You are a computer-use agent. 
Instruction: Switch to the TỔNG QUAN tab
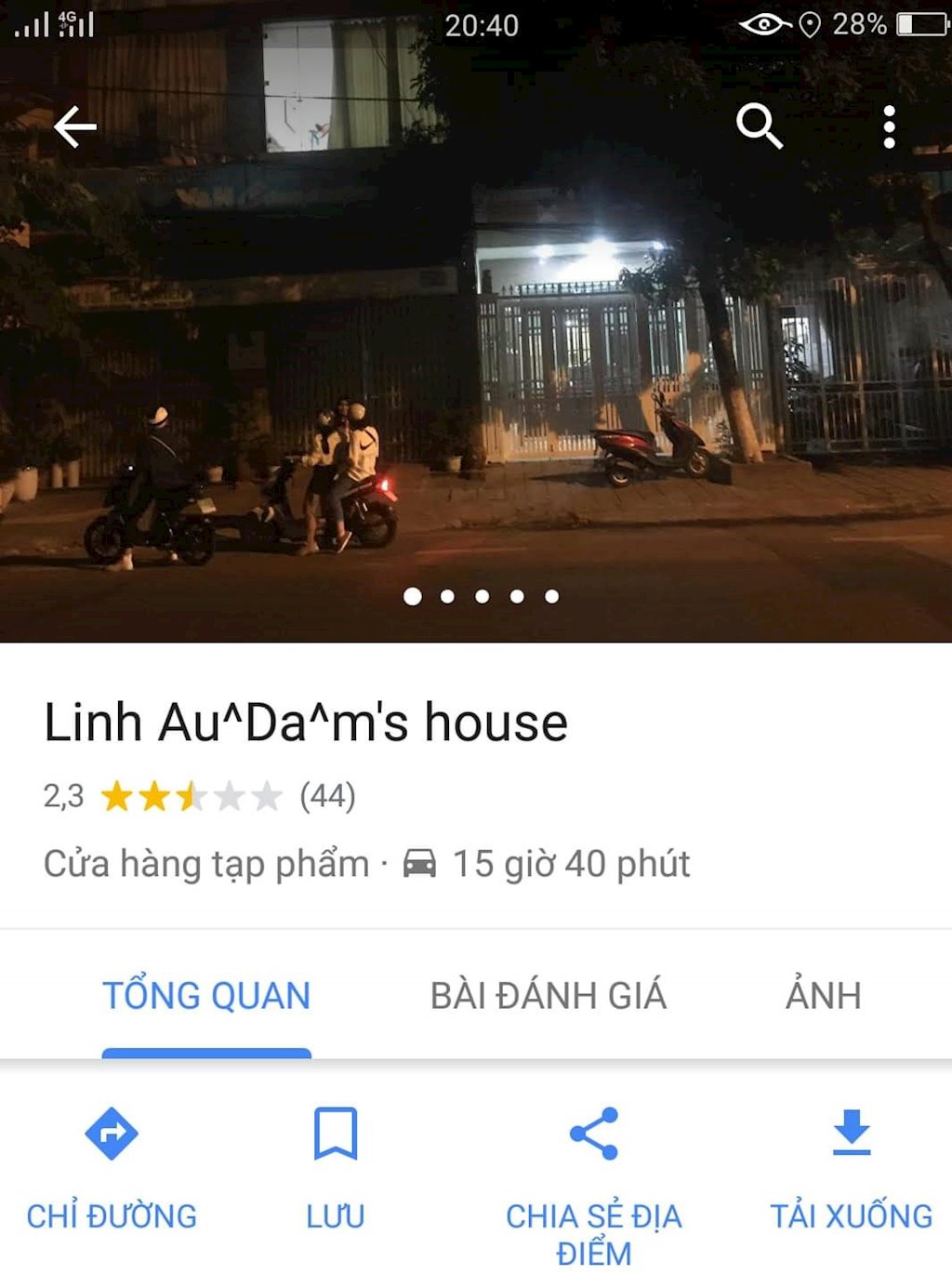coord(206,996)
